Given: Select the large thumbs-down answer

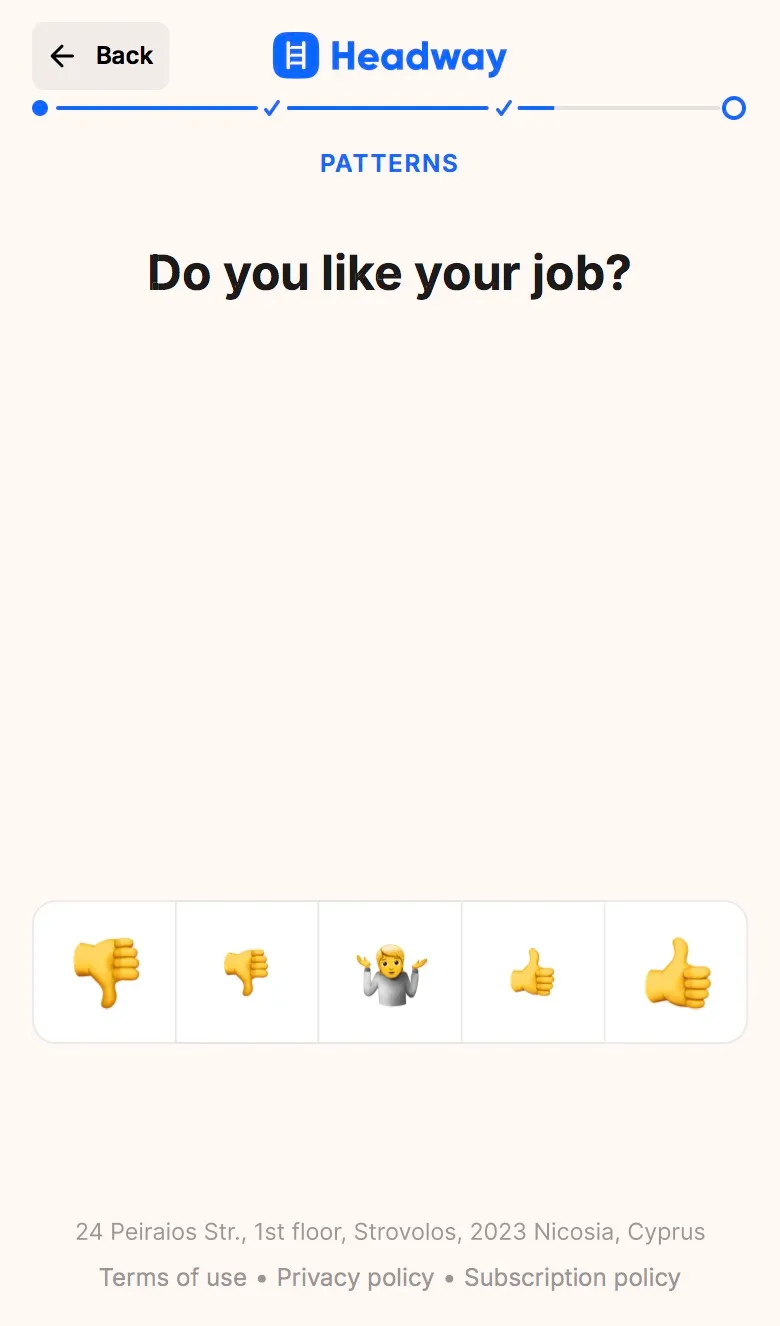Looking at the screenshot, I should (105, 972).
